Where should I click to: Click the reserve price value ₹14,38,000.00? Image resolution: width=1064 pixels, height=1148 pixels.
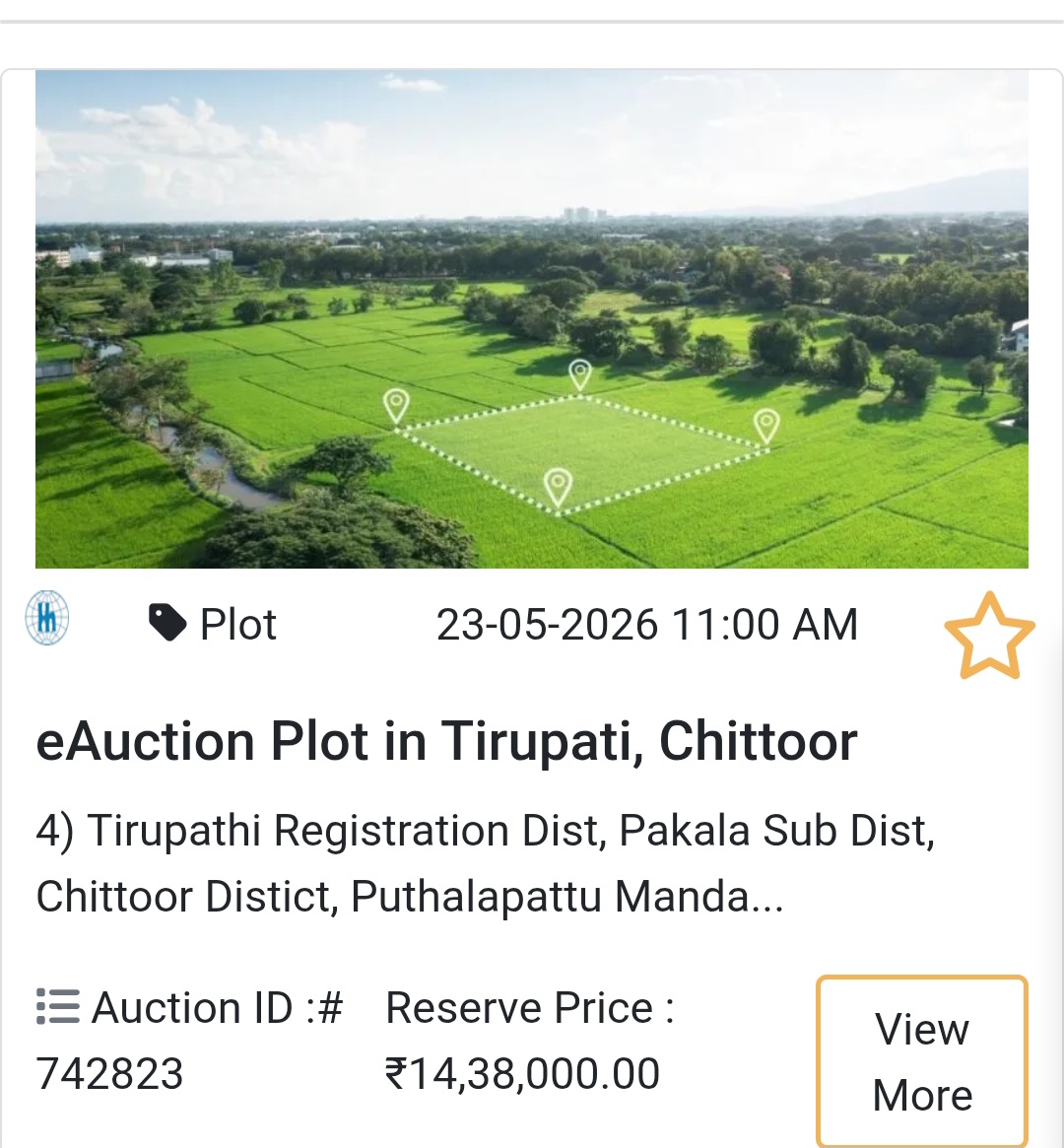(x=523, y=1073)
